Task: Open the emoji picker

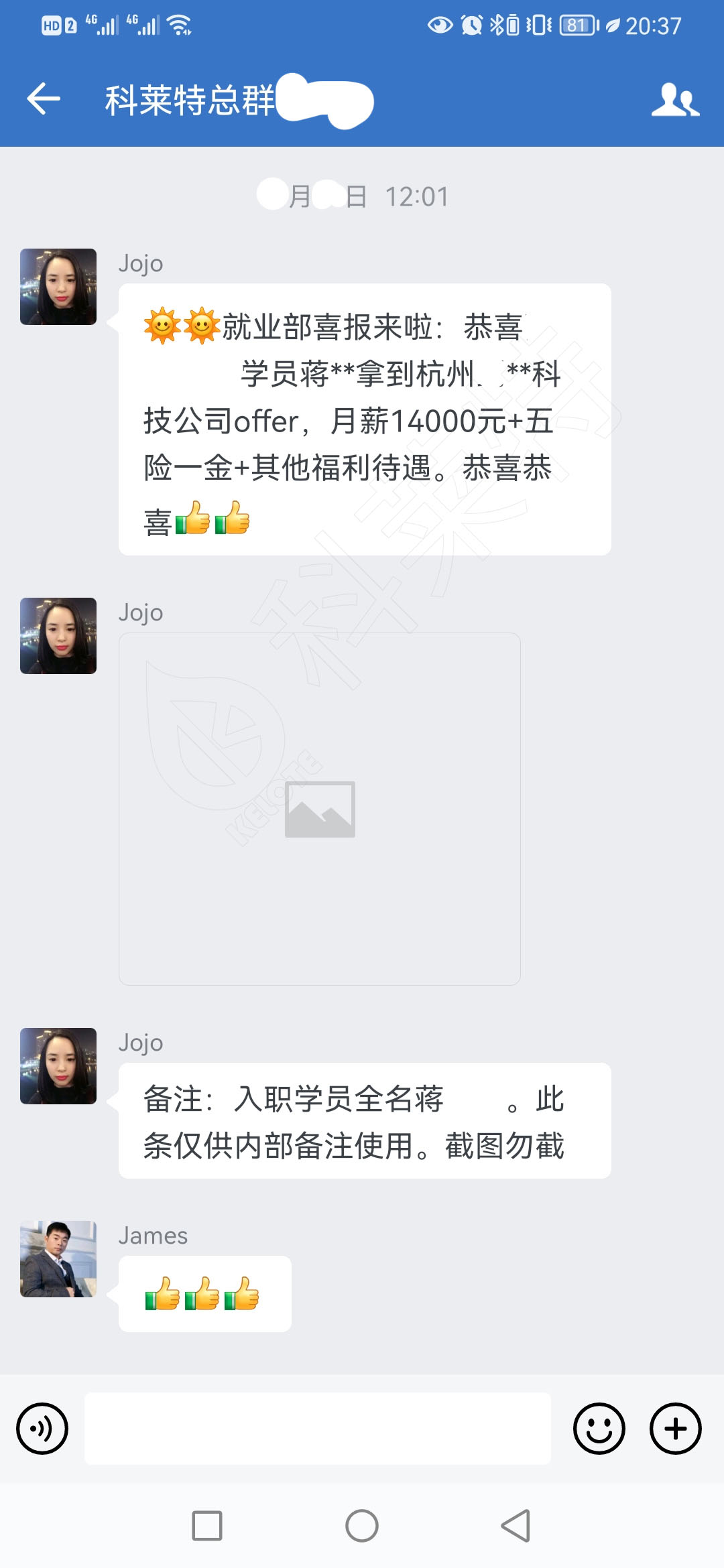Action: 599,1429
